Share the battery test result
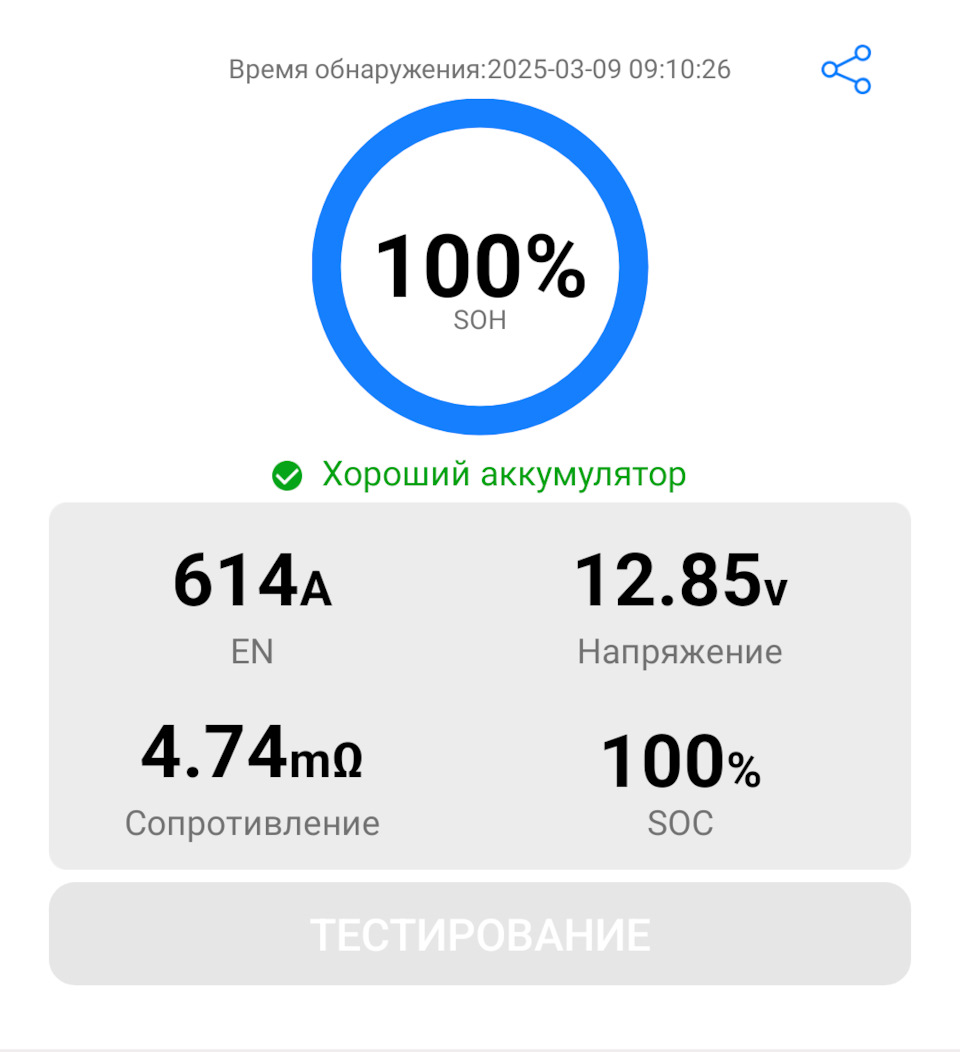This screenshot has height=1052, width=960. click(846, 70)
